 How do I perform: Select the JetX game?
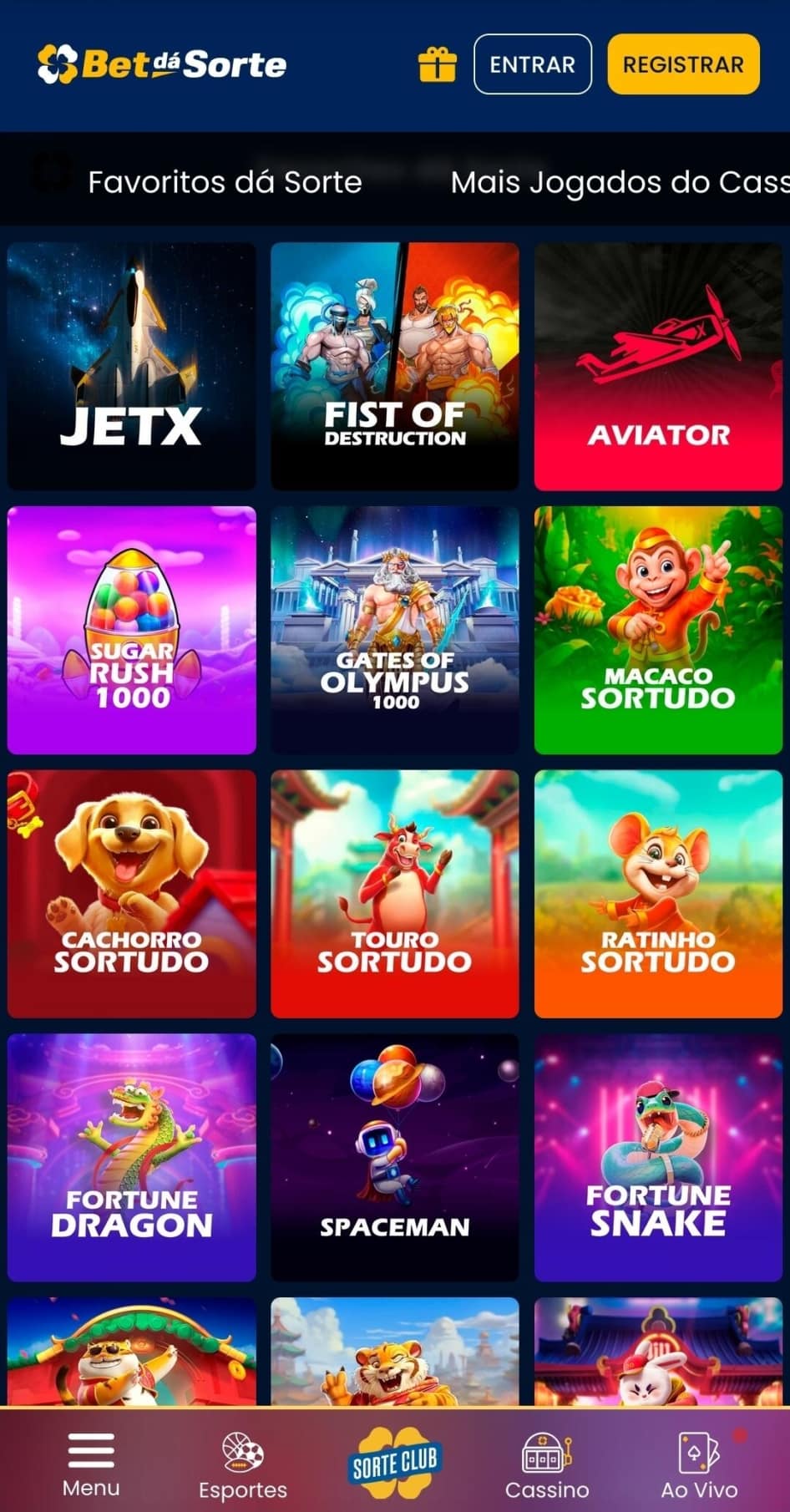131,363
